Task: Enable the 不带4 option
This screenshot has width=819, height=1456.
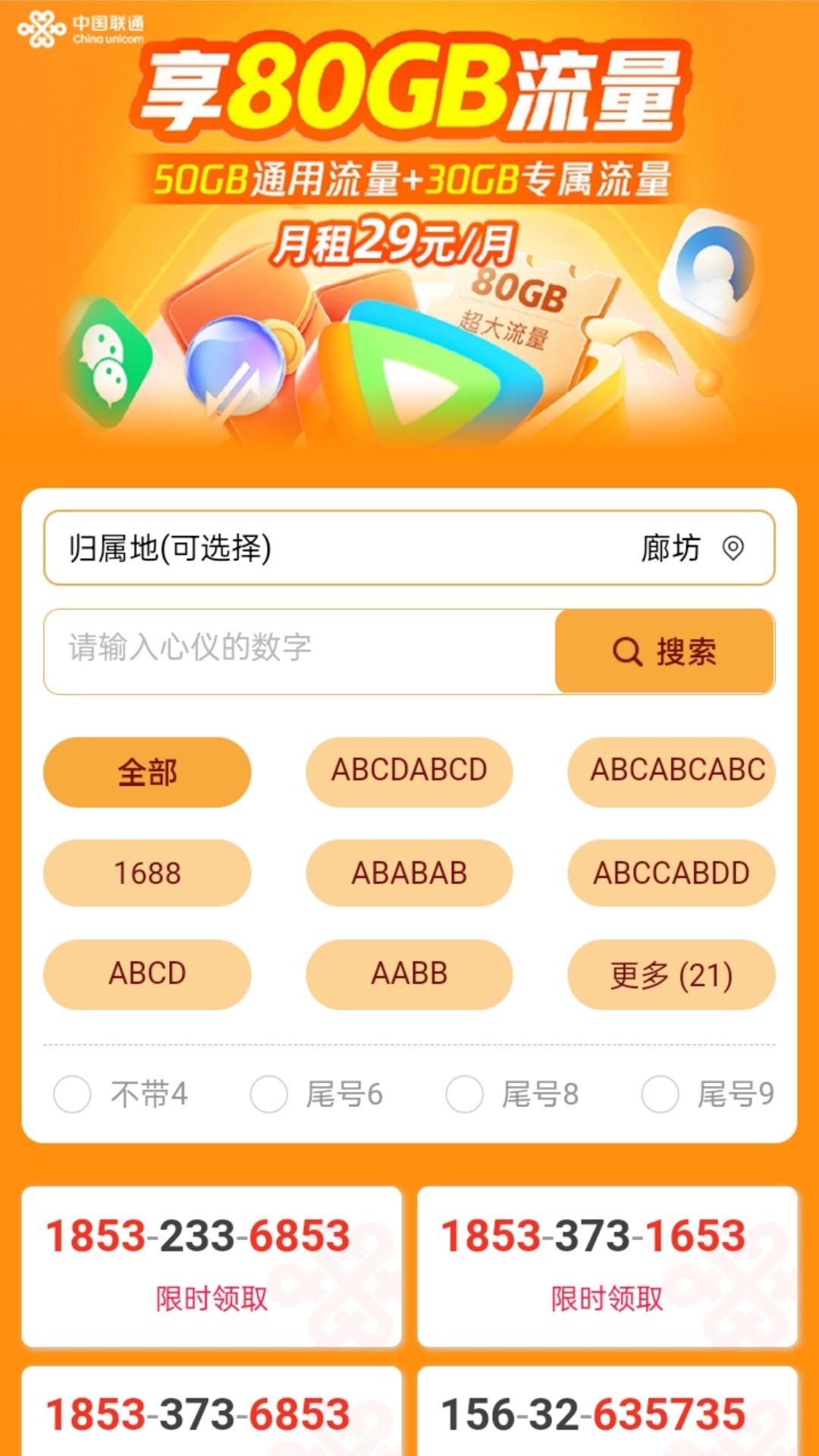Action: pos(73,1094)
